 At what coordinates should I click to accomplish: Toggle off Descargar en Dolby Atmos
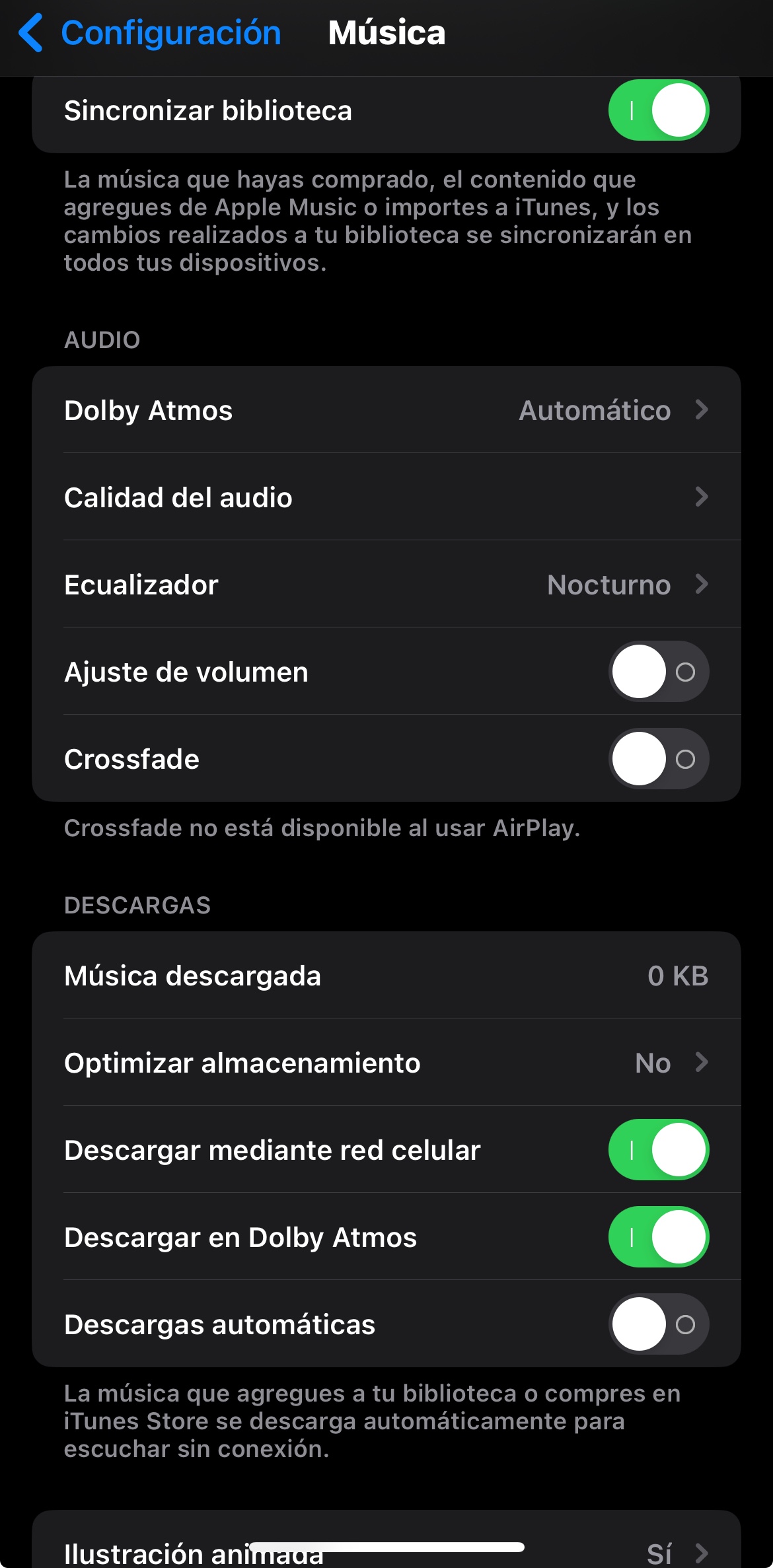[x=658, y=1237]
